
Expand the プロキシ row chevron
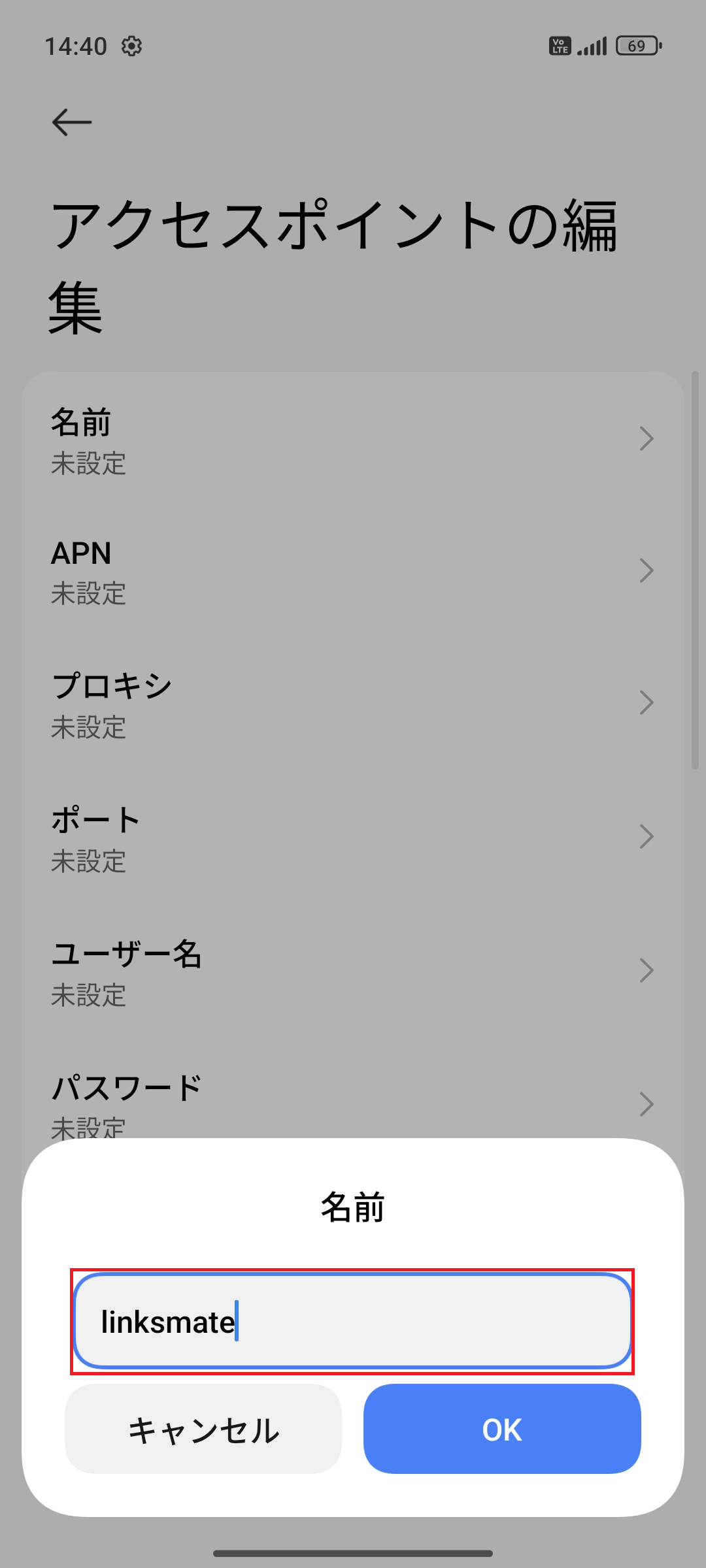click(647, 703)
